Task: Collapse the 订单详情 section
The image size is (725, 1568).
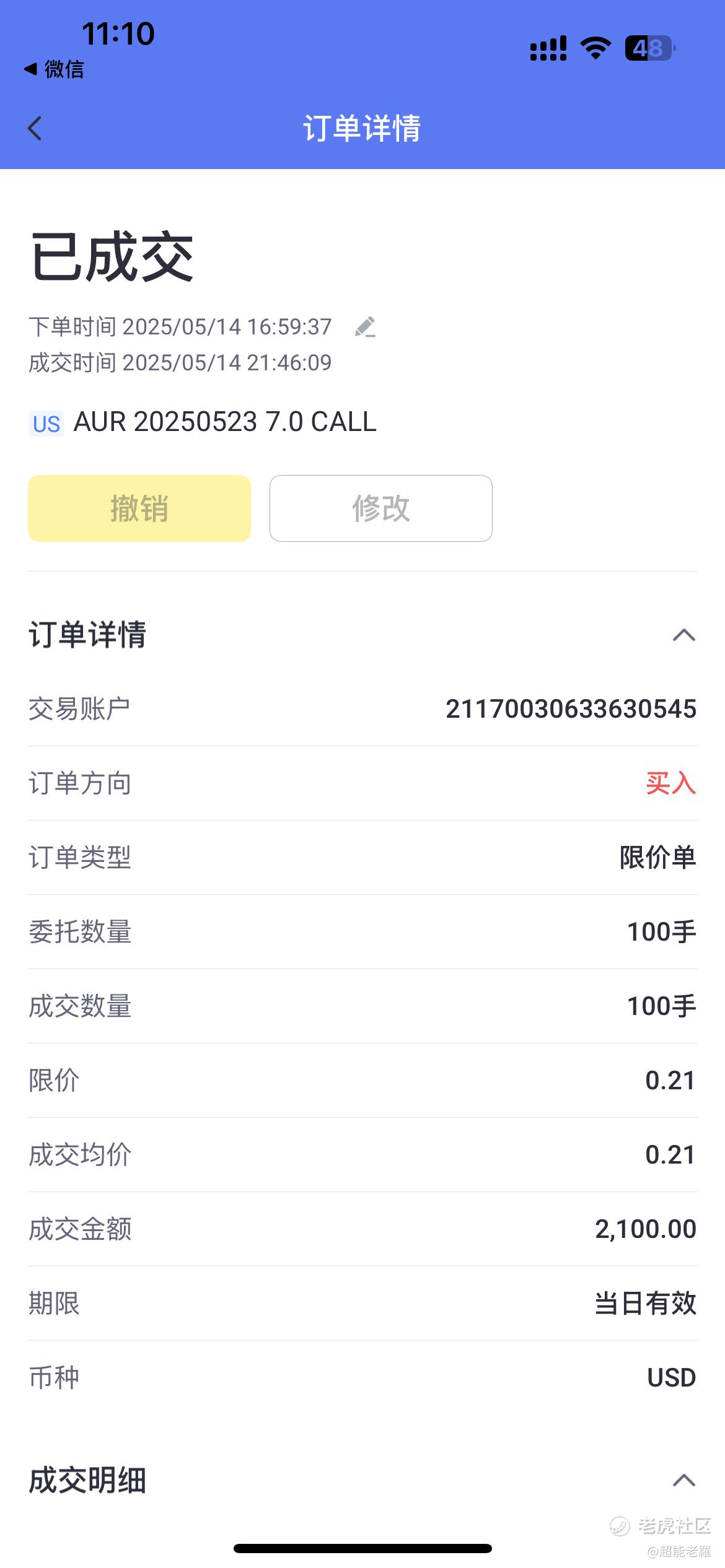Action: click(683, 635)
